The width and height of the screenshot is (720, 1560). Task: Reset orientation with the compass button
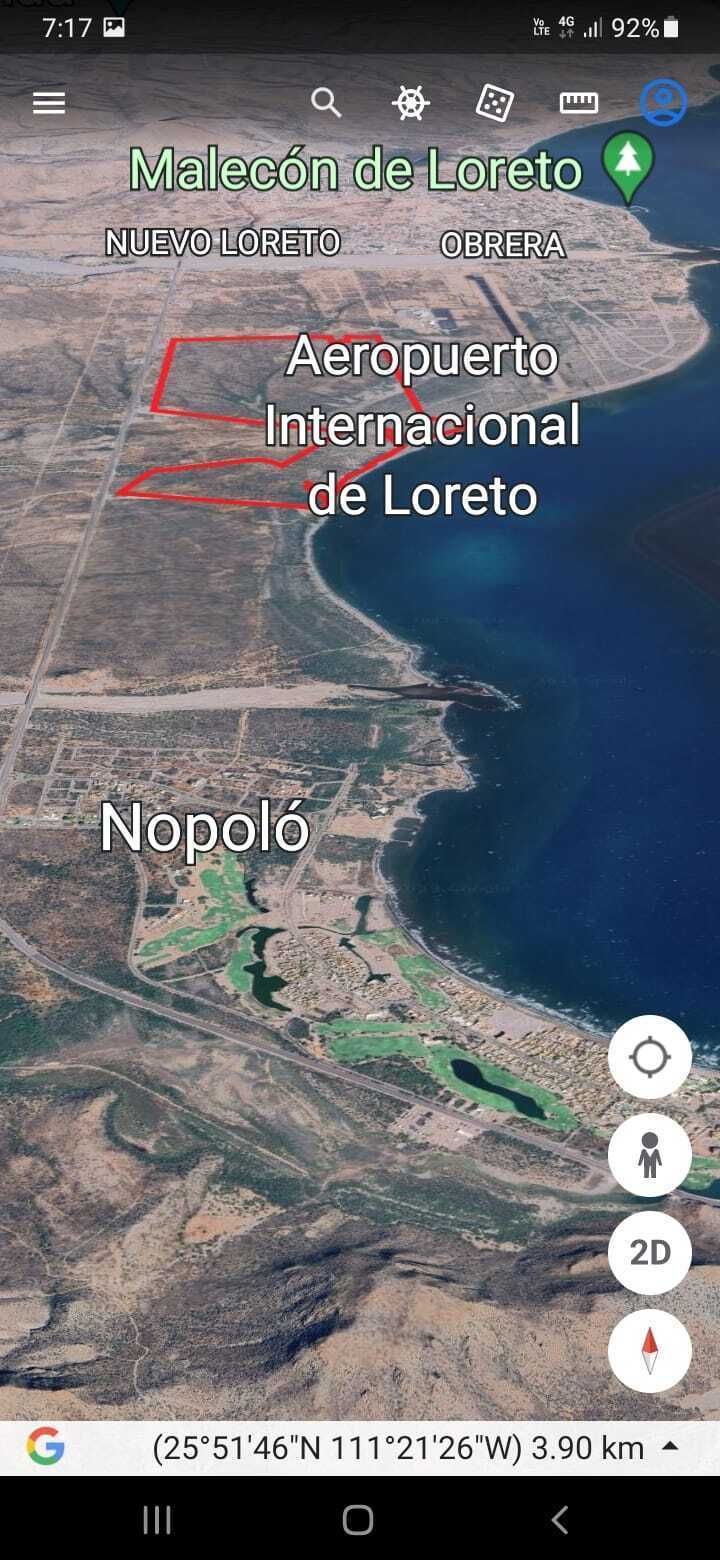tap(650, 1351)
